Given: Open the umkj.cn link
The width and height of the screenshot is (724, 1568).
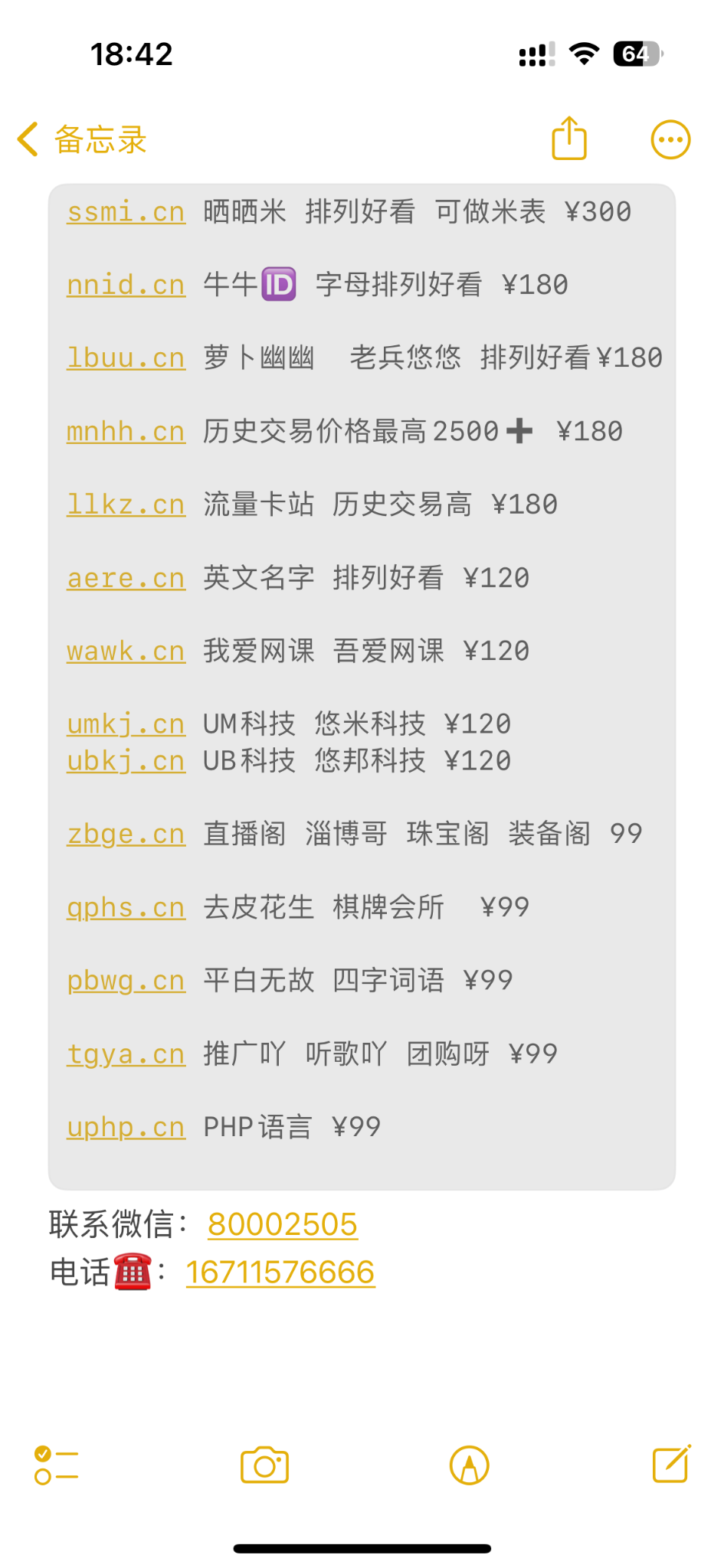Looking at the screenshot, I should [x=126, y=724].
